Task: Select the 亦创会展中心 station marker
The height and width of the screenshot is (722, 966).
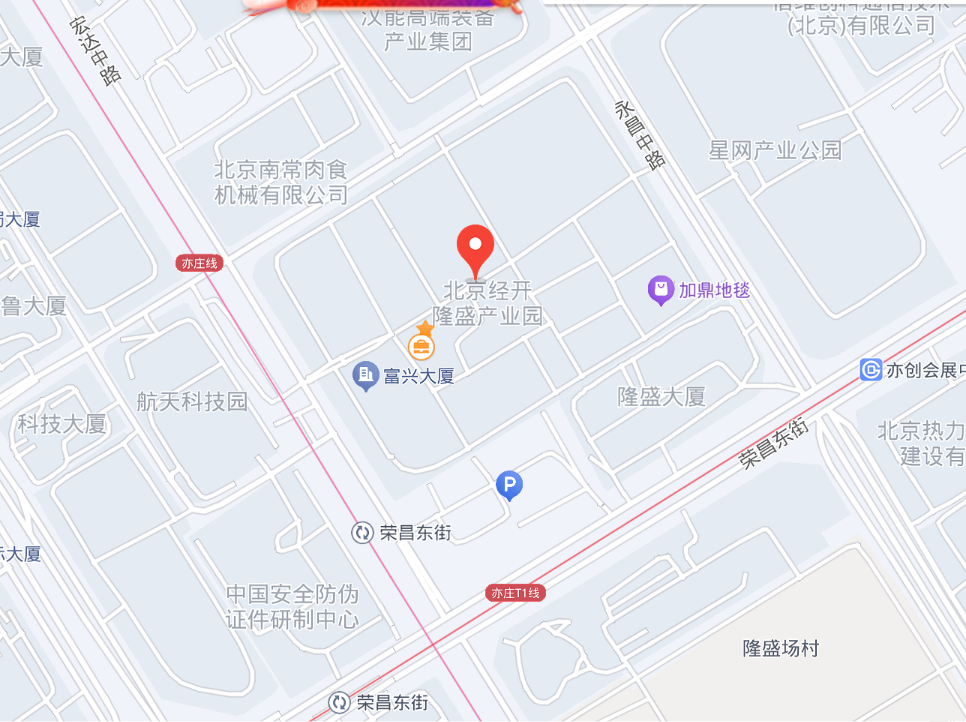Action: click(871, 370)
